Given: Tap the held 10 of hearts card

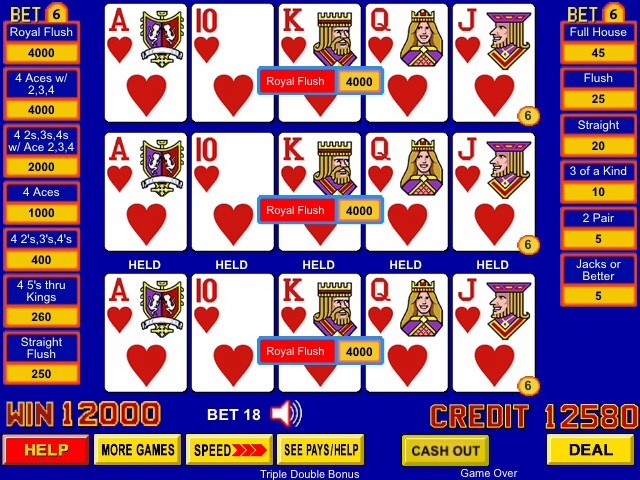Looking at the screenshot, I should tap(231, 332).
